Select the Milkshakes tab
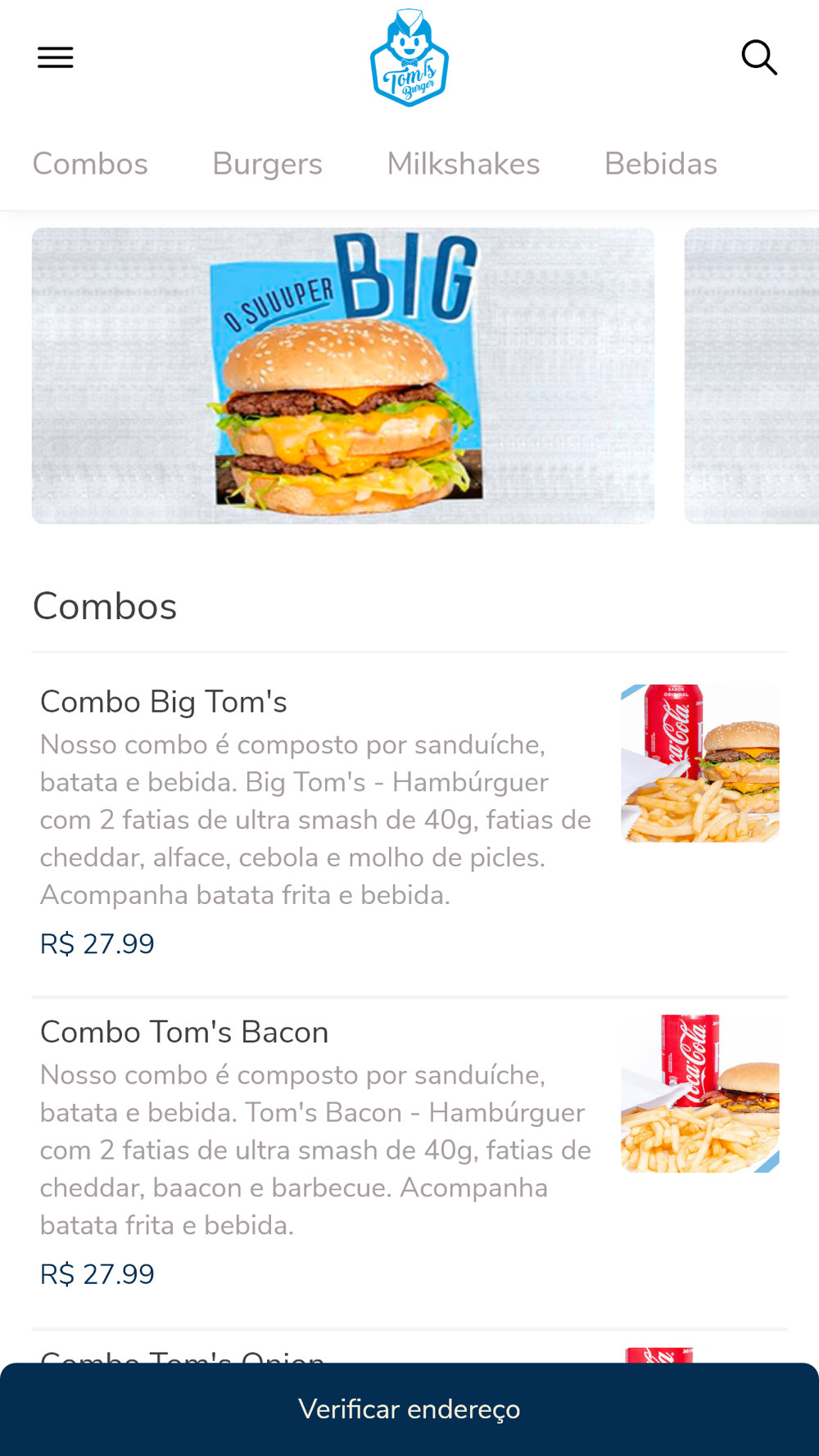 pyautogui.click(x=464, y=164)
